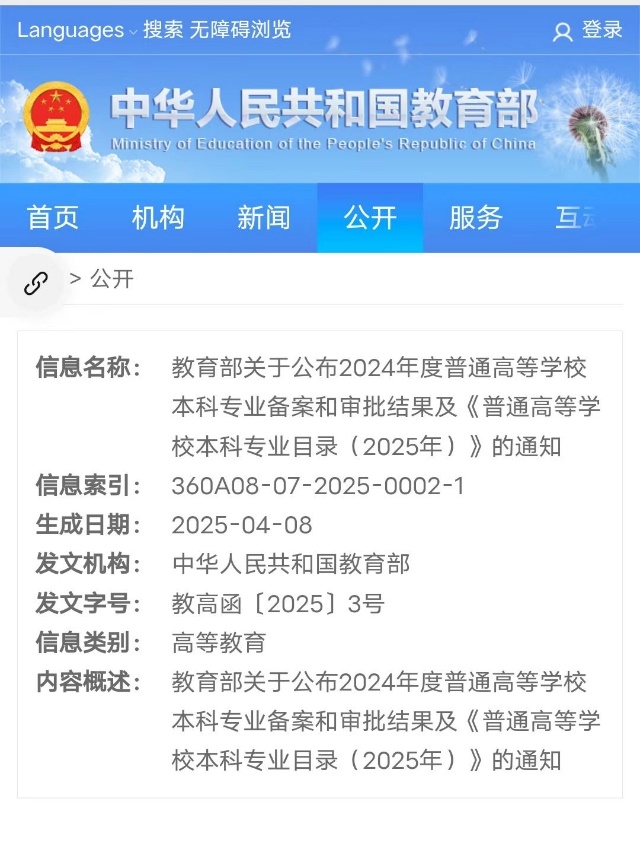The height and width of the screenshot is (843, 640).
Task: Switch to the 新闻 tab
Action: [x=264, y=217]
